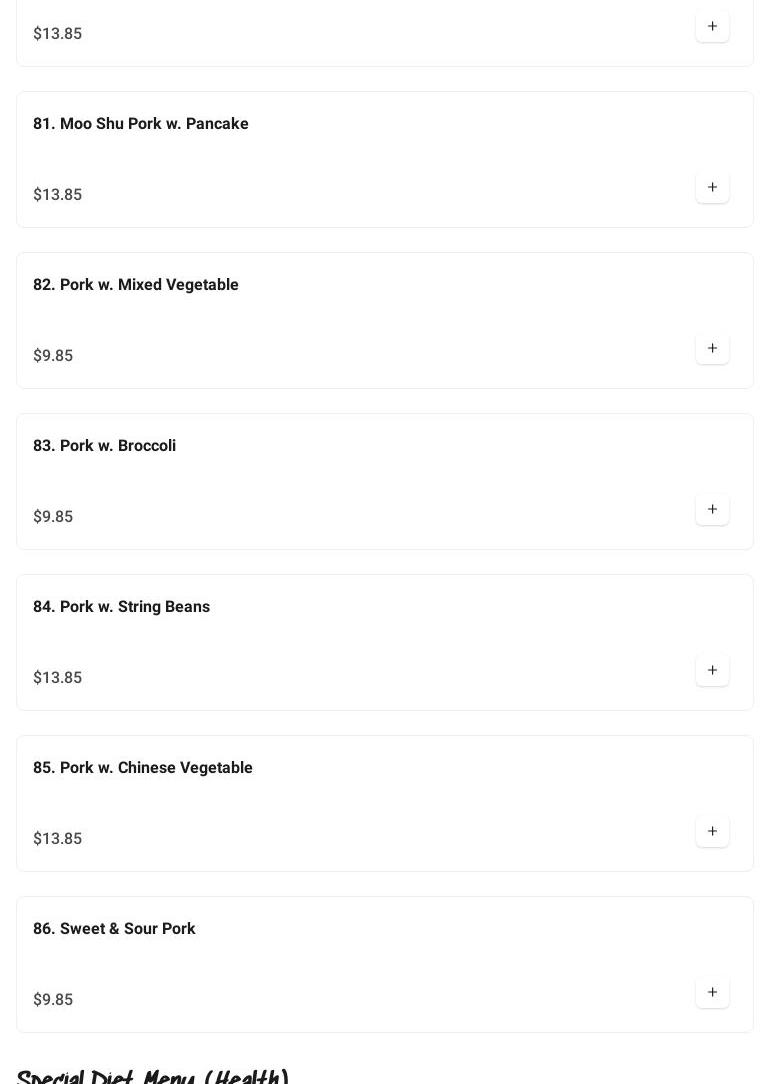Add Sweet & Sour Pork to cart
Screen dimensions: 770x1084
click(x=712, y=992)
